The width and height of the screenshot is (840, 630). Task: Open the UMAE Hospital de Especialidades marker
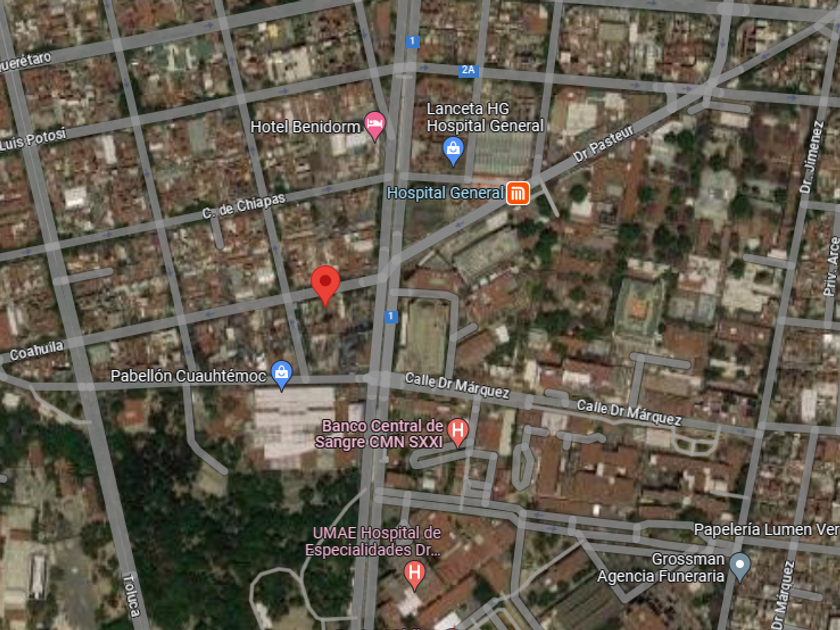[414, 575]
